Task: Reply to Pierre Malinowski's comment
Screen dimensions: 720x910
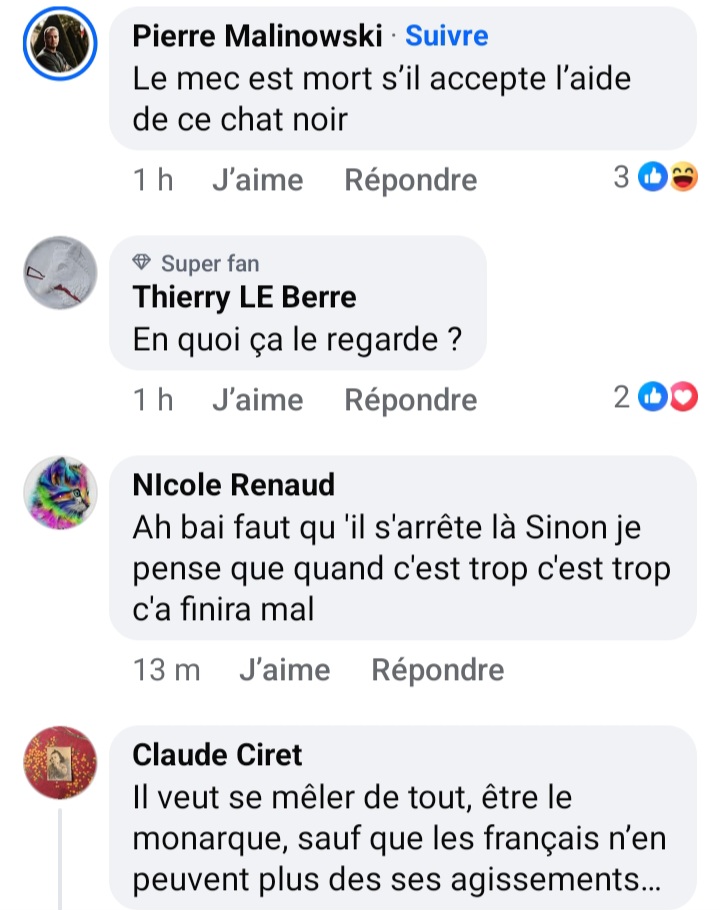Action: 410,180
